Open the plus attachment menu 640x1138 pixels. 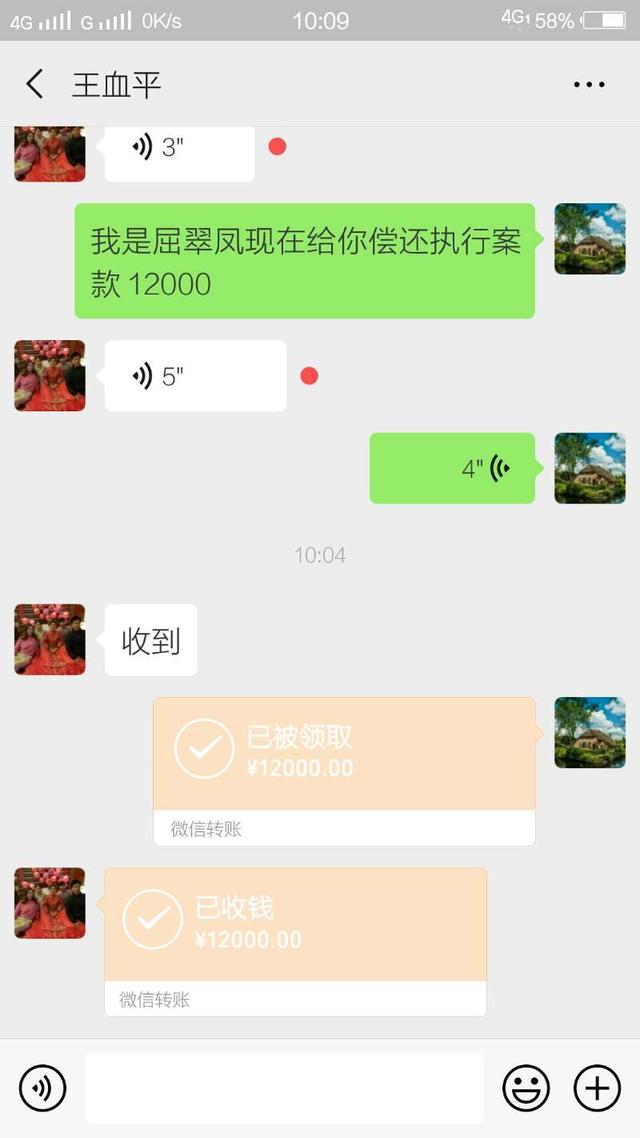[x=597, y=1088]
